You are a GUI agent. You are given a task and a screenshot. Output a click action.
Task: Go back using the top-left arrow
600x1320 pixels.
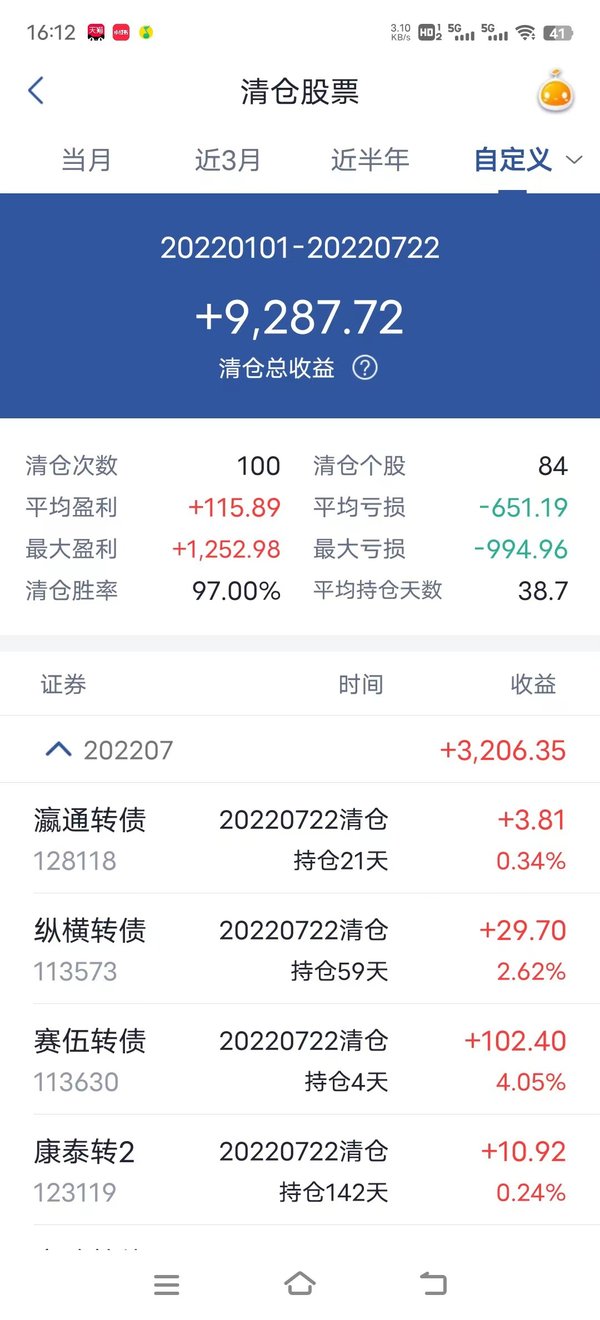(36, 91)
